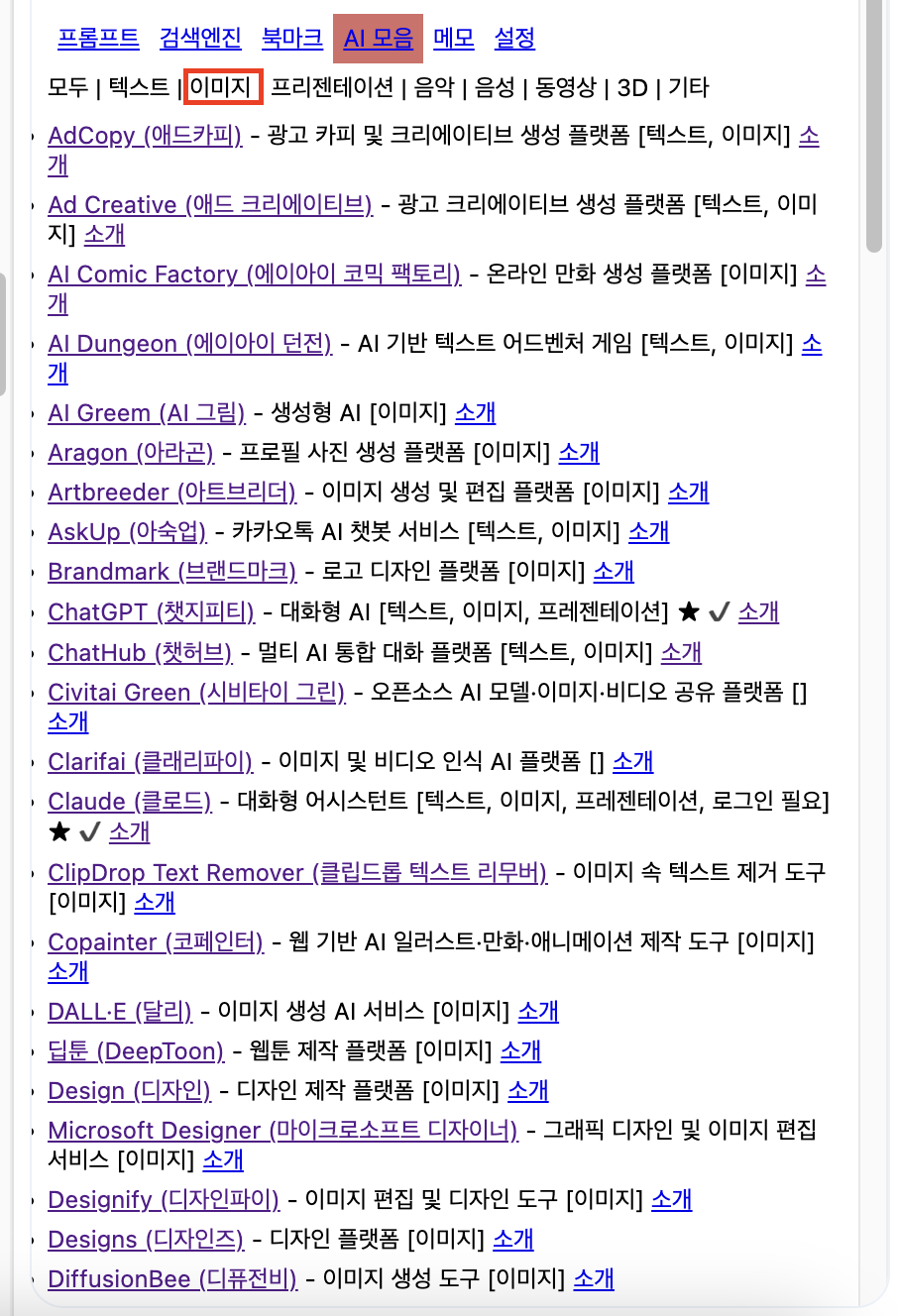Open the Claude (클로드) link

[130, 802]
